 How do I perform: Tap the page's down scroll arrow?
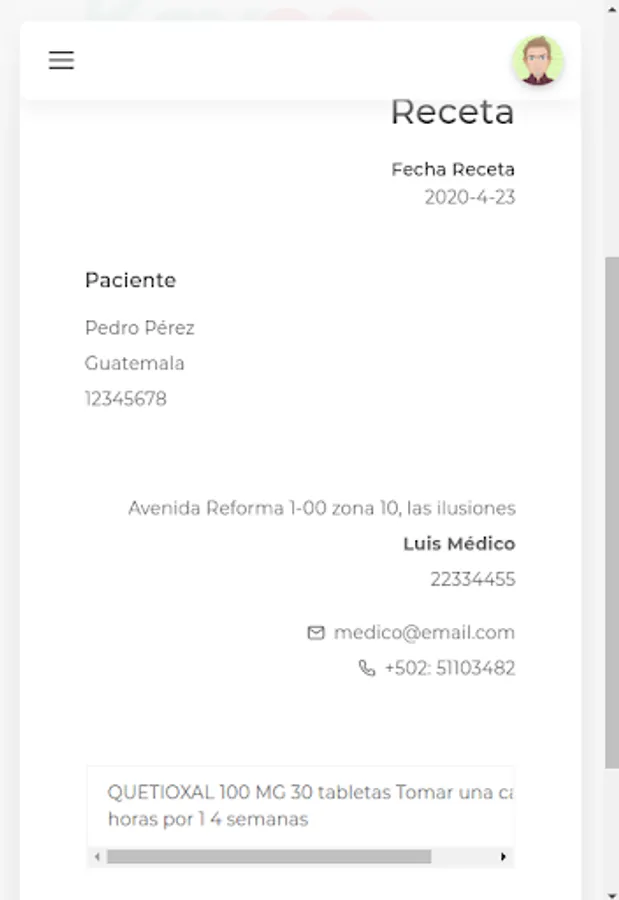(x=611, y=893)
